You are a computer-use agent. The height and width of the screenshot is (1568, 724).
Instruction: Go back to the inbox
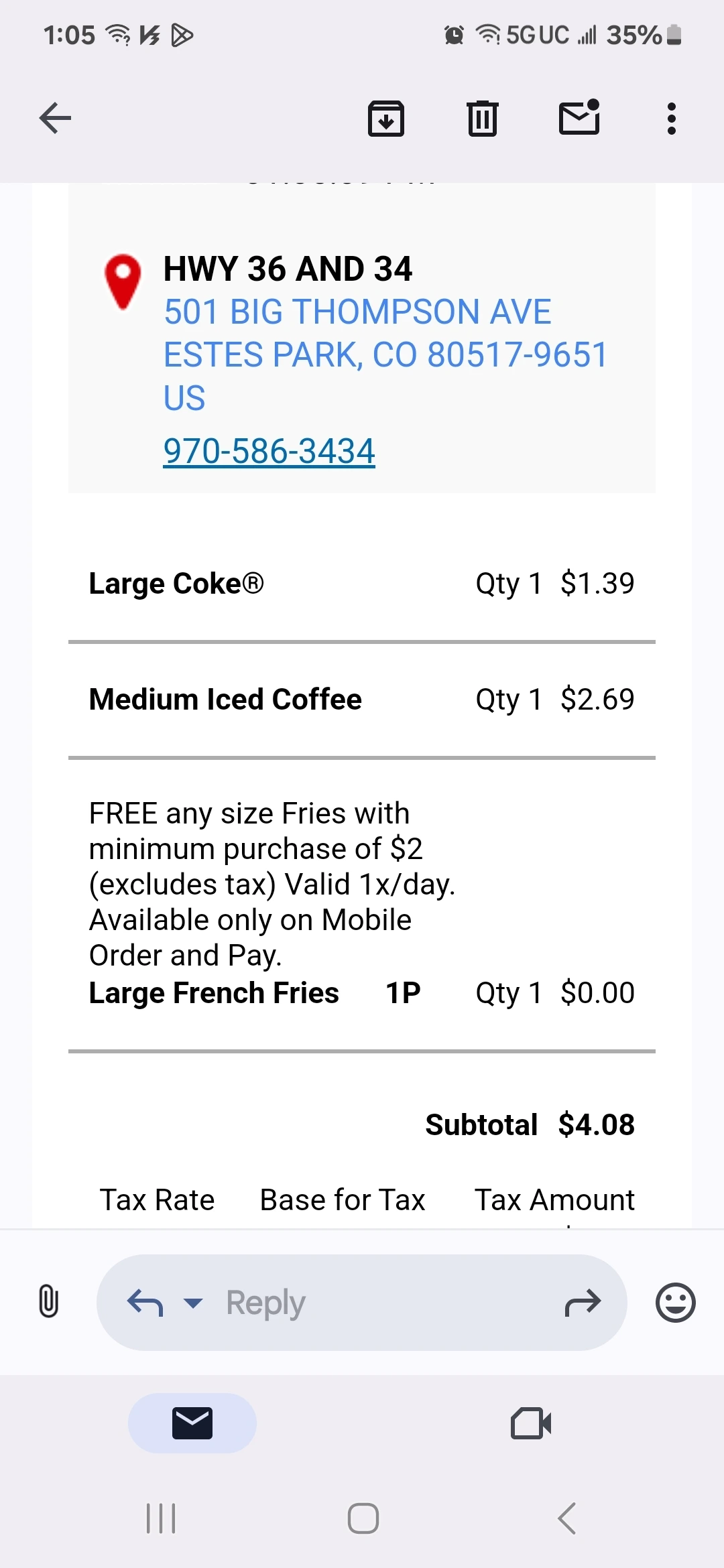(55, 119)
